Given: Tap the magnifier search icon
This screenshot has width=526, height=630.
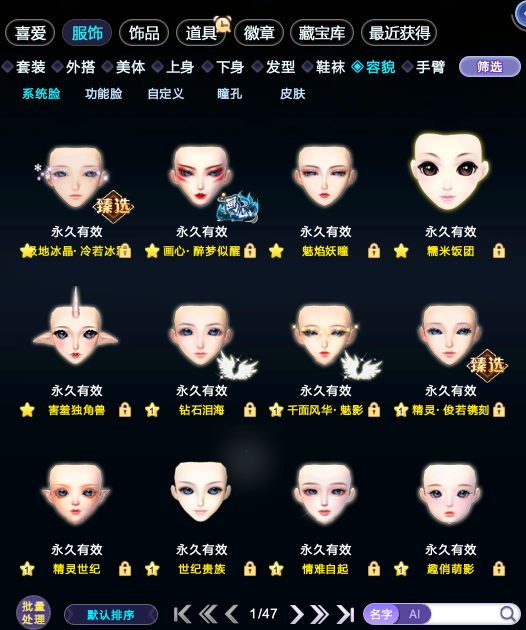Looking at the screenshot, I should 508,614.
